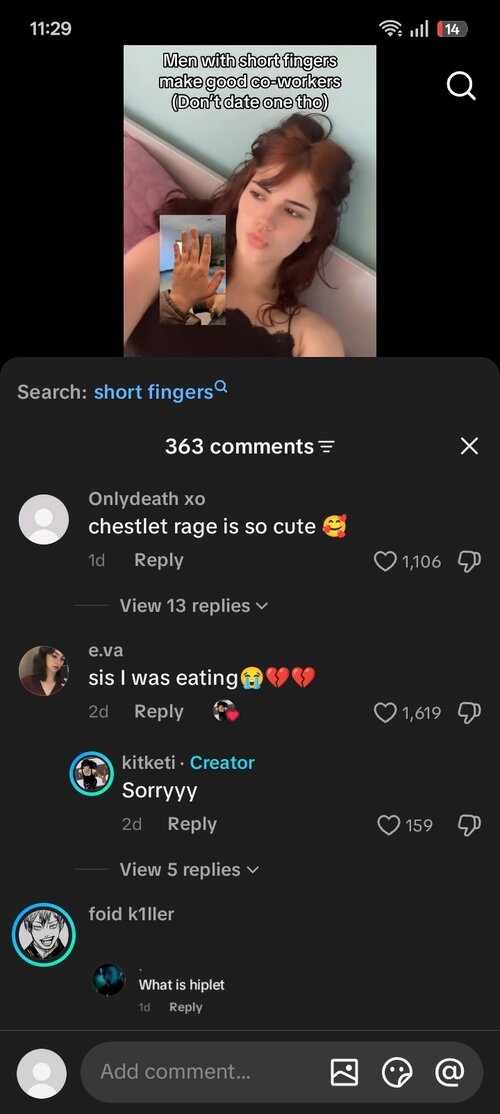Dislike kitketi's Sorryyy reply
This screenshot has width=500, height=1114.
(469, 824)
